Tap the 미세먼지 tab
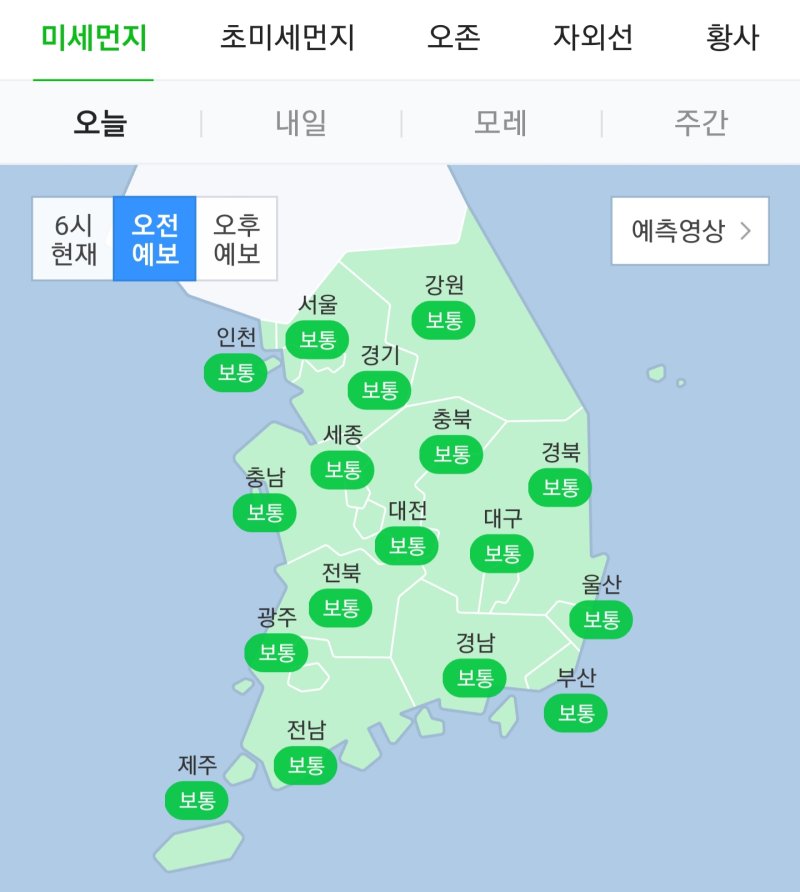The height and width of the screenshot is (892, 800). (93, 39)
